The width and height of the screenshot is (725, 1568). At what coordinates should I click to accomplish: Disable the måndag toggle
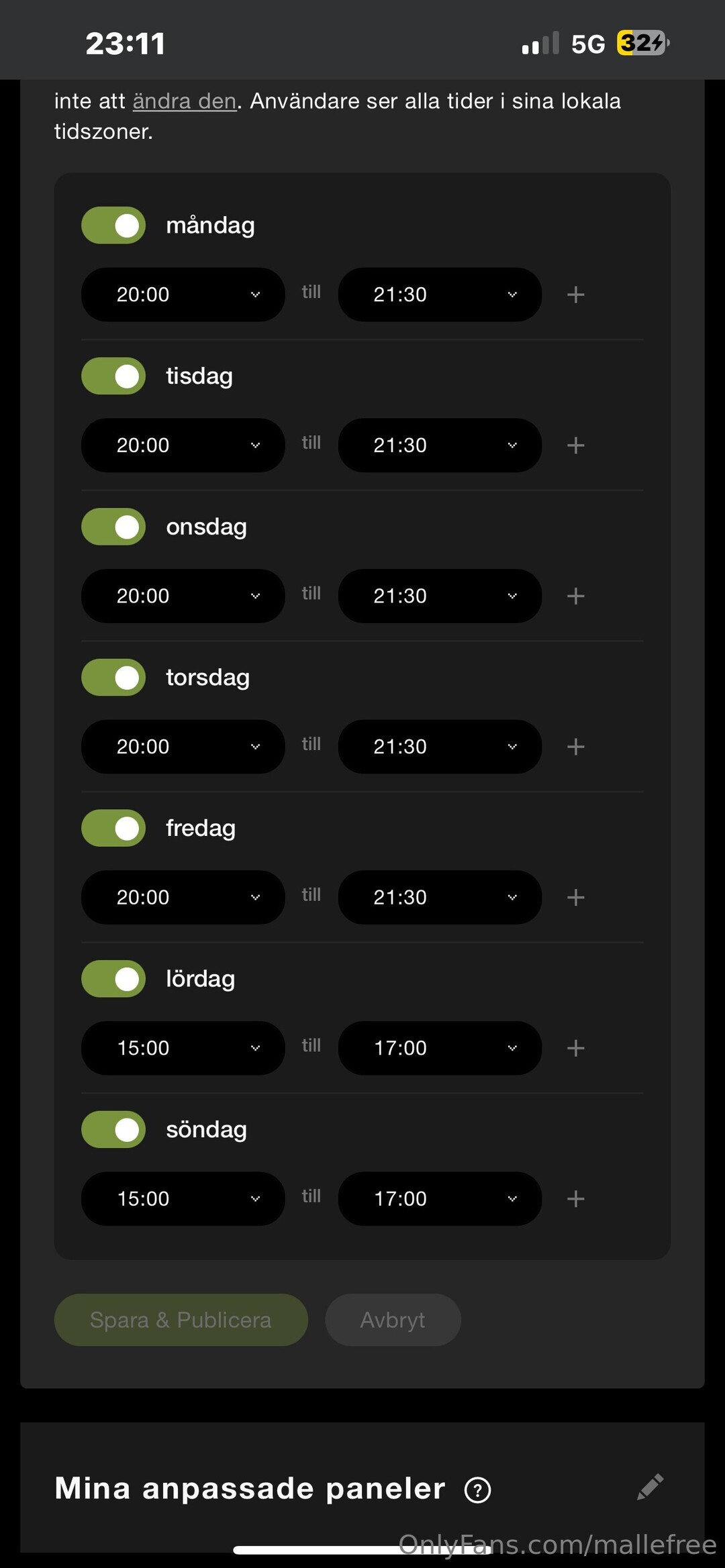coord(113,225)
